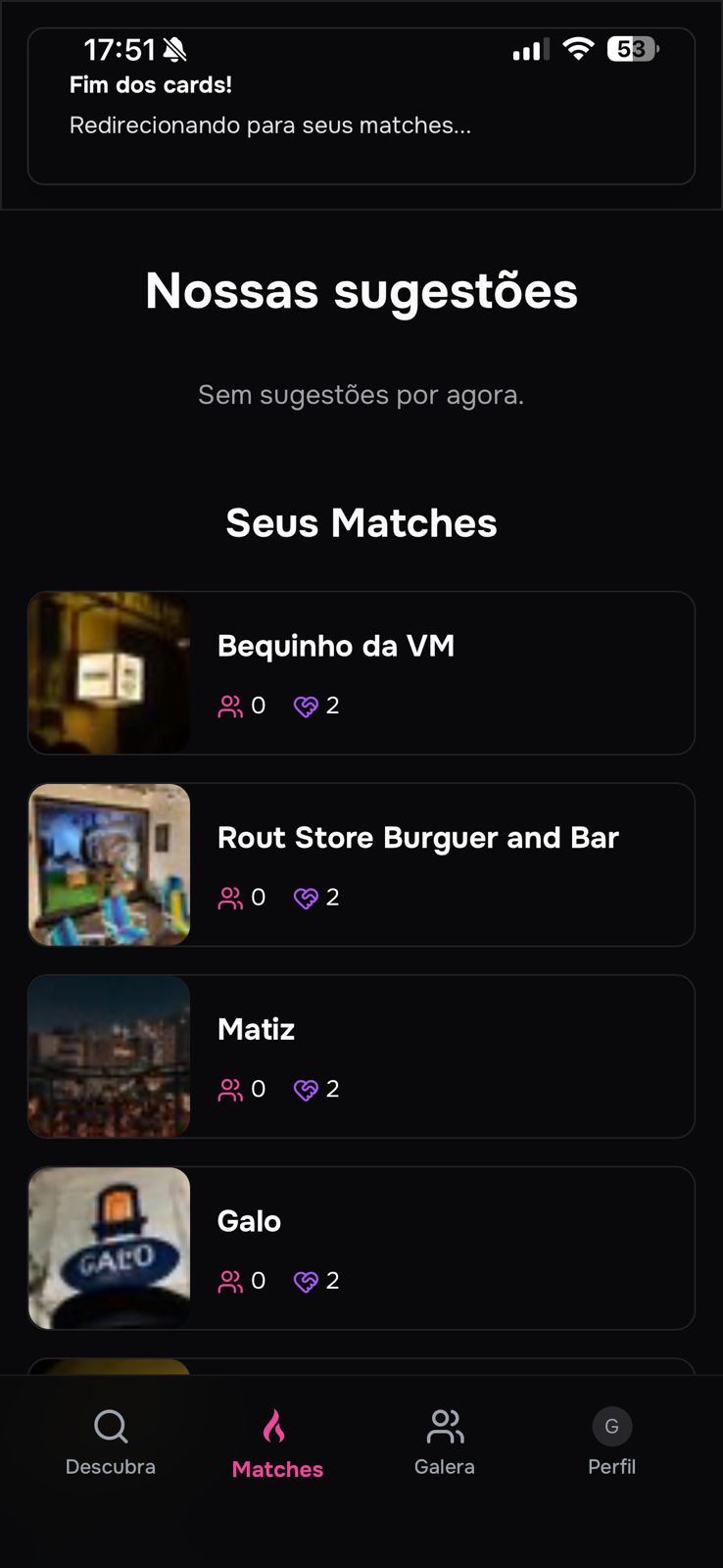Tap the people icon next to Galo
Image resolution: width=723 pixels, height=1568 pixels.
pos(229,1280)
